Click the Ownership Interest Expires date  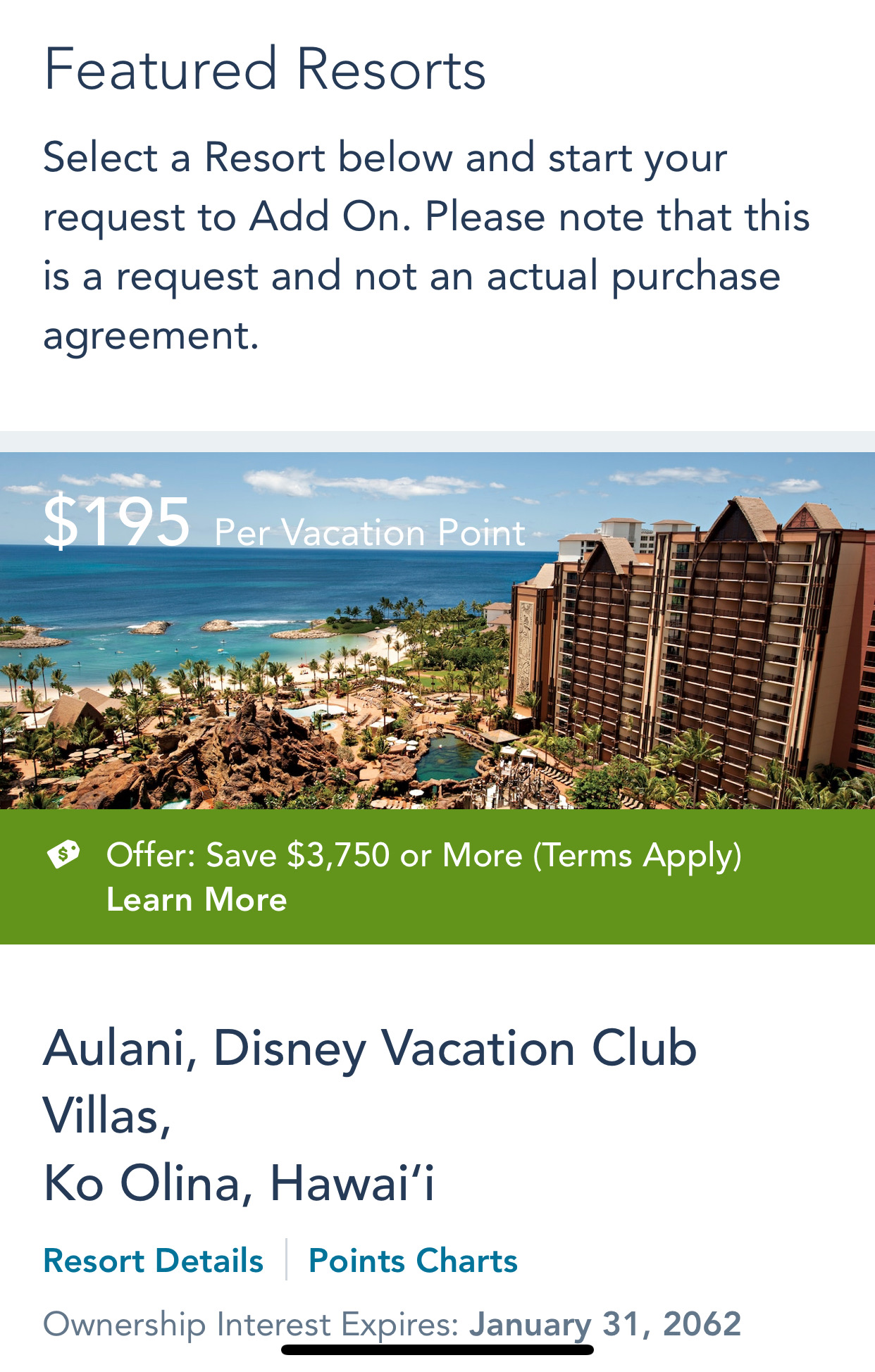tap(391, 1324)
